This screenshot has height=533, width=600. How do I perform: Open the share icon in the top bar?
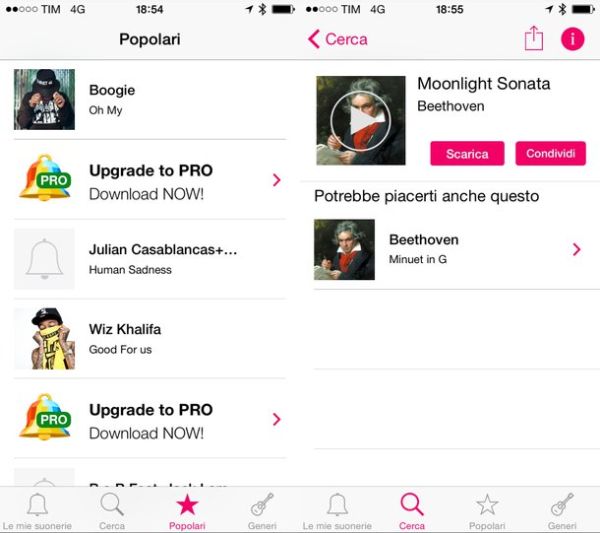click(x=534, y=38)
